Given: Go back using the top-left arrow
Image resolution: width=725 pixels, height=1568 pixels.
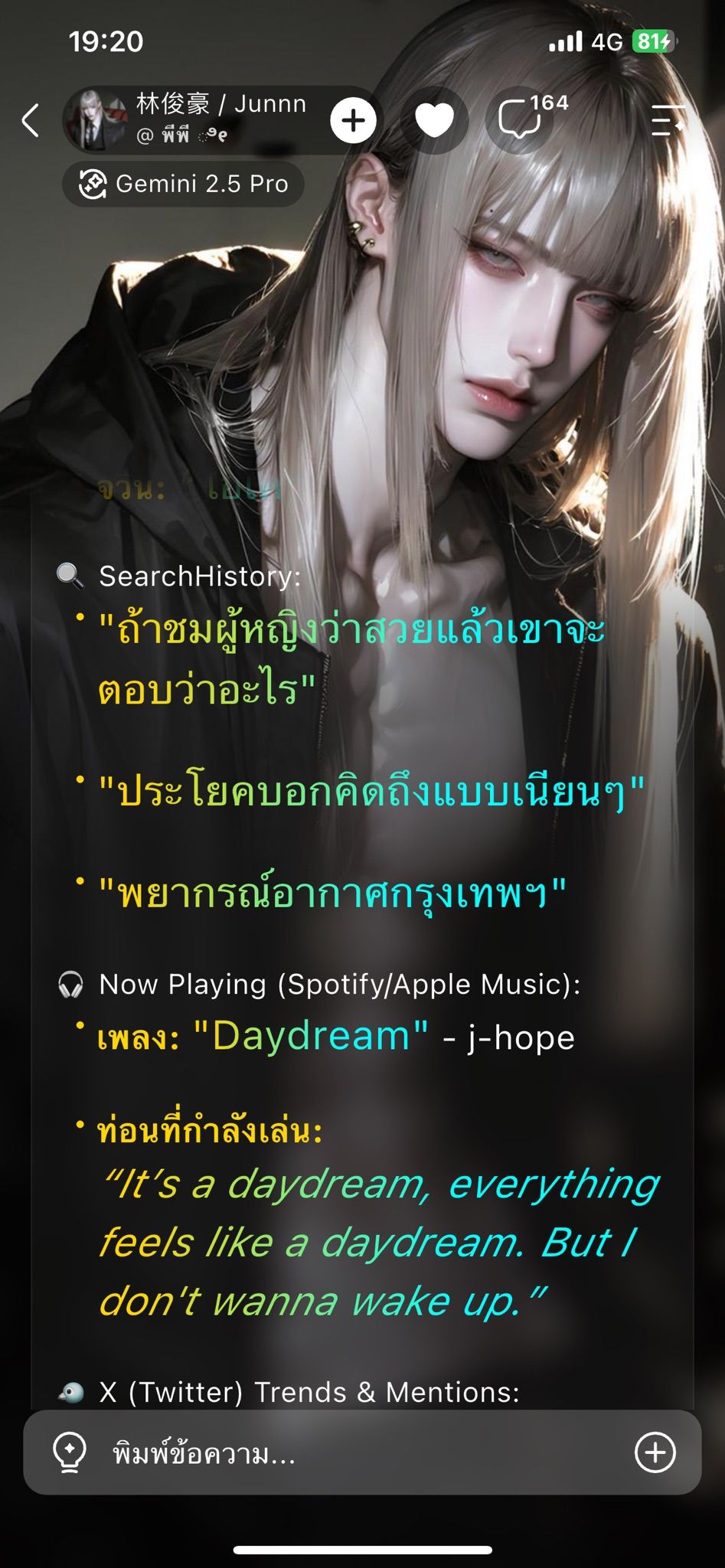Looking at the screenshot, I should (x=31, y=121).
